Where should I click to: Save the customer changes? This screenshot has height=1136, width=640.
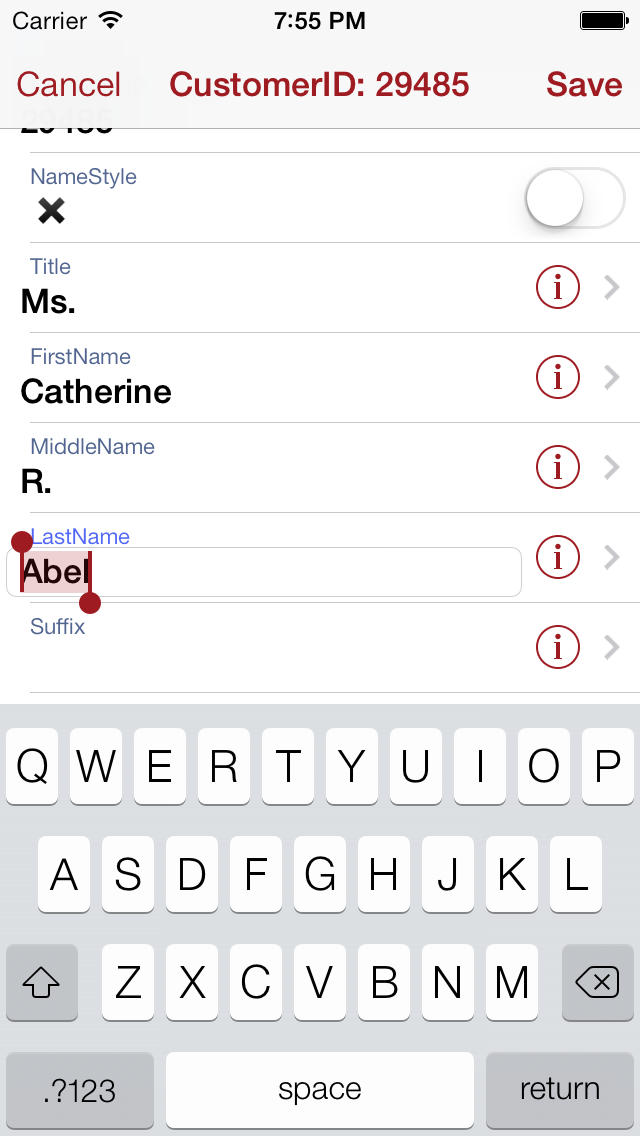[584, 85]
